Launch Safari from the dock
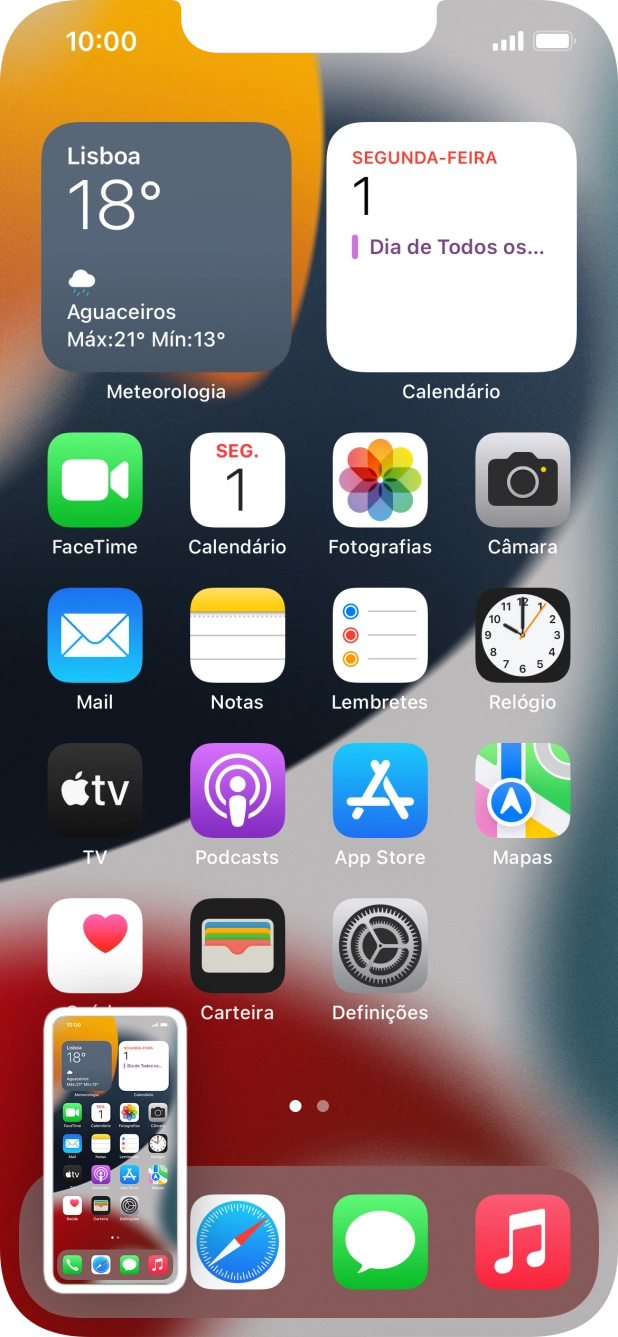The height and width of the screenshot is (1337, 618). click(x=237, y=1241)
